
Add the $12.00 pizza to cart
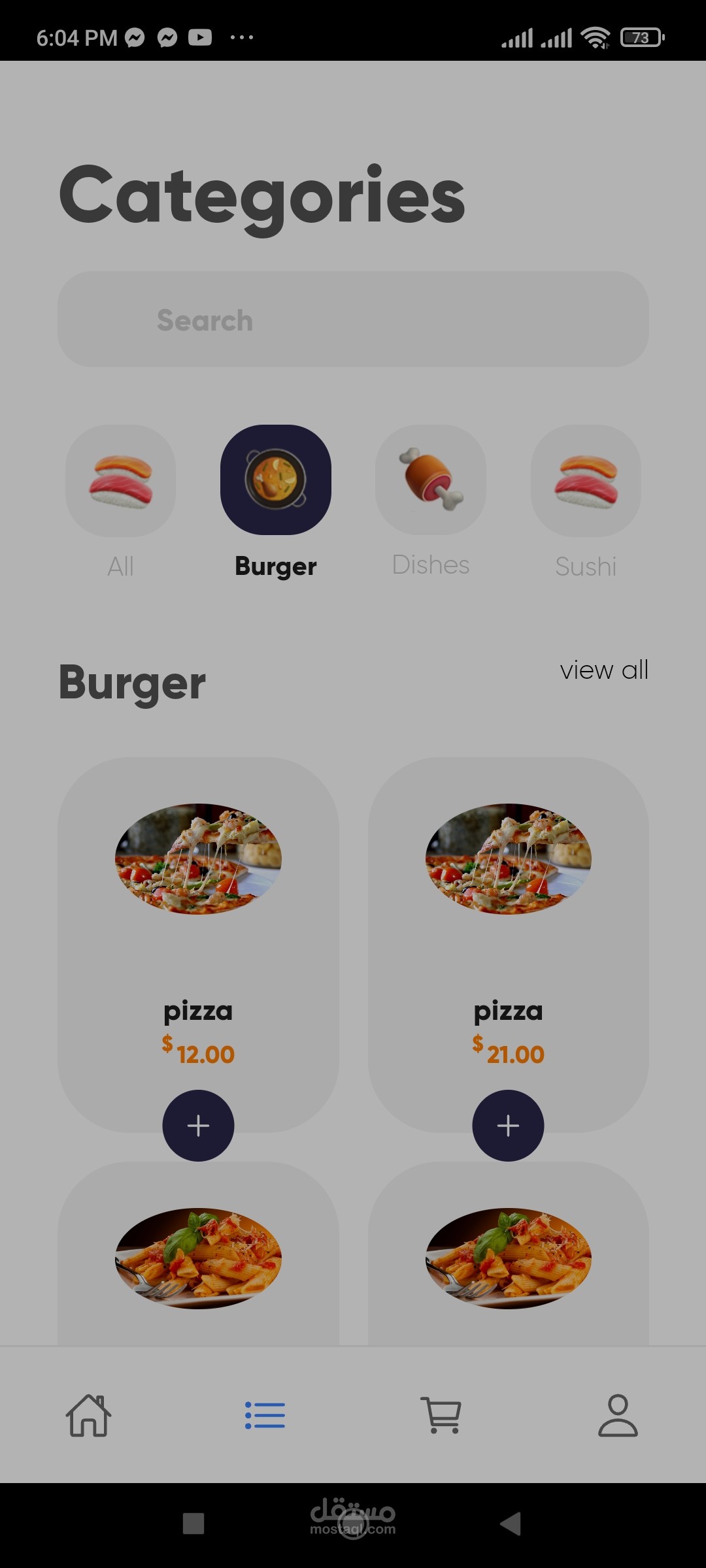(198, 1126)
